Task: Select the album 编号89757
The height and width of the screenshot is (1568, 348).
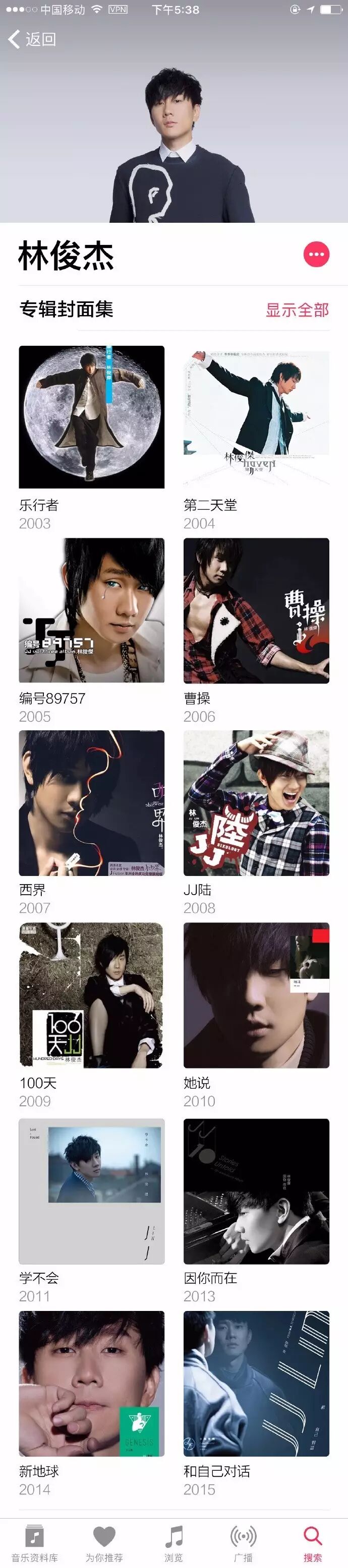Action: click(x=91, y=610)
